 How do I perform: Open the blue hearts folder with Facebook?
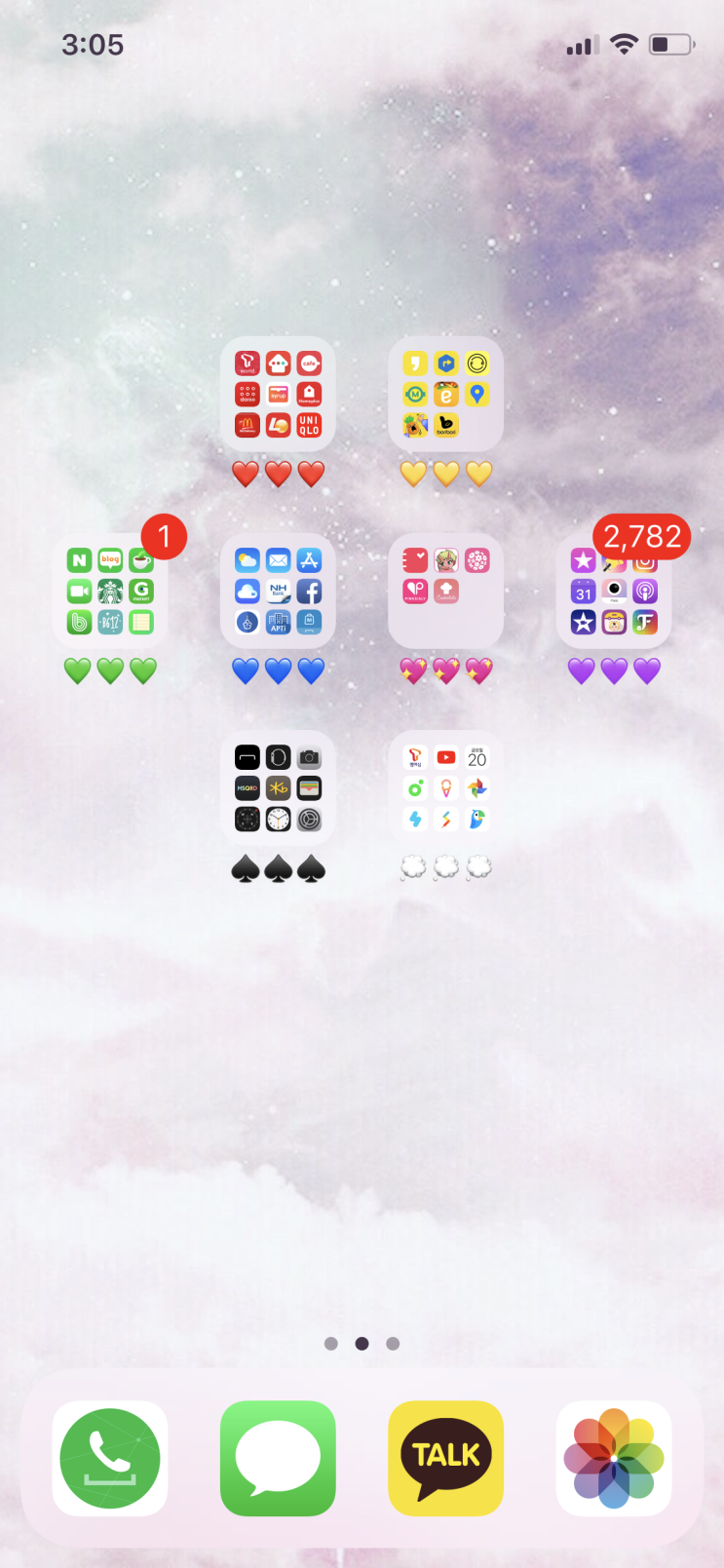pos(278,591)
